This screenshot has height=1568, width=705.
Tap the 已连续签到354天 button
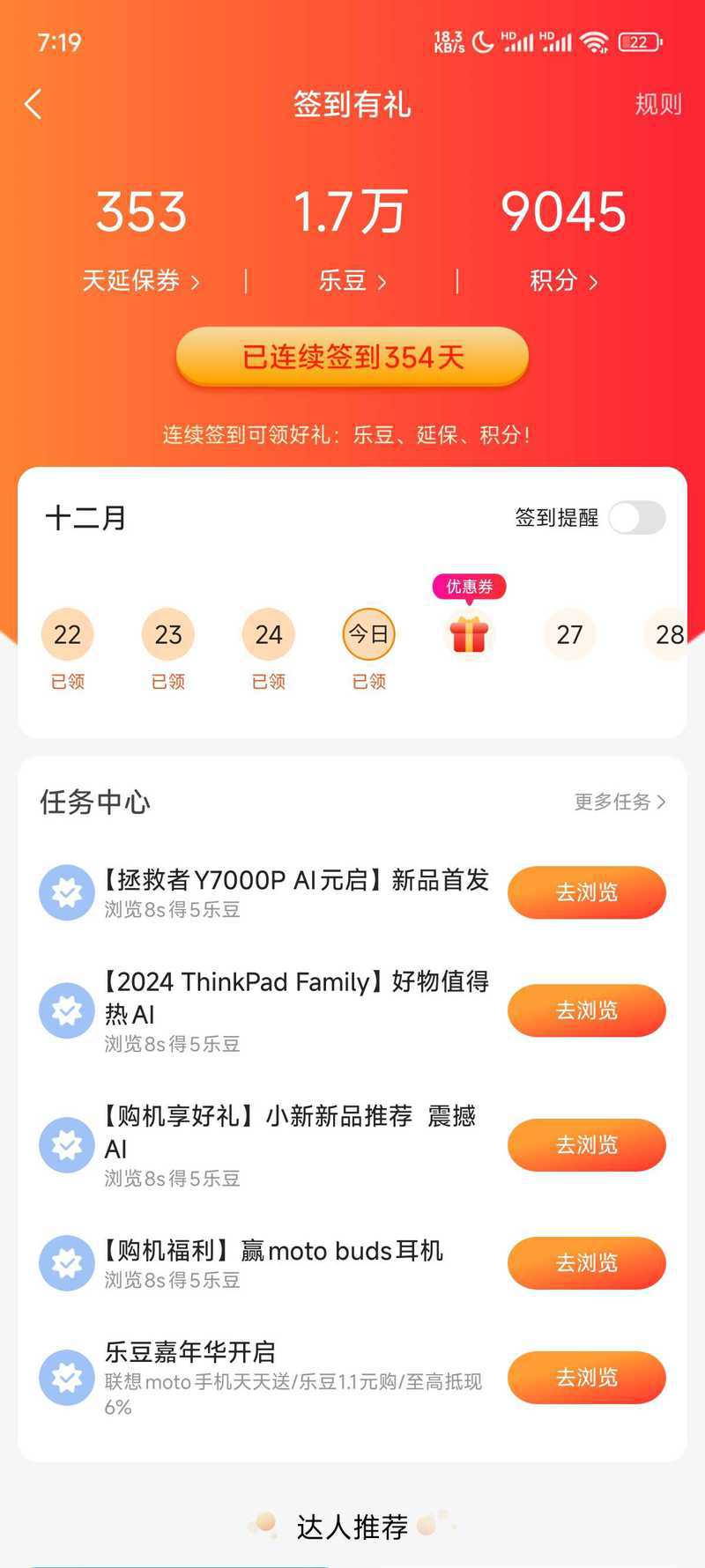[x=352, y=357]
